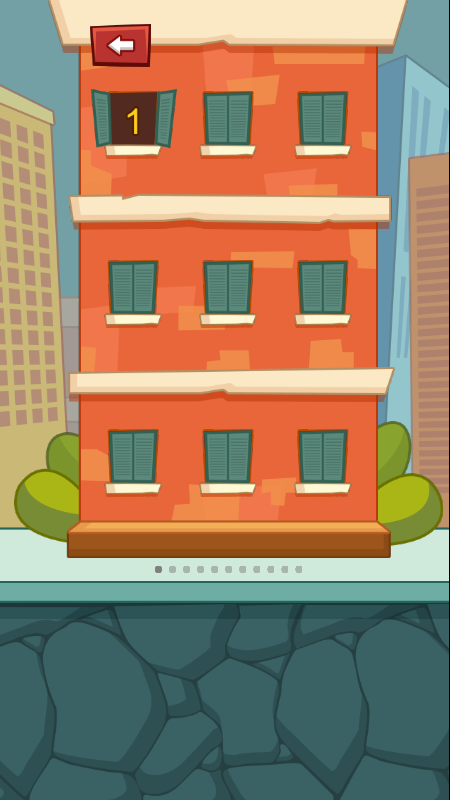Select the first page indicator dot
450x800 pixels.
[158, 569]
